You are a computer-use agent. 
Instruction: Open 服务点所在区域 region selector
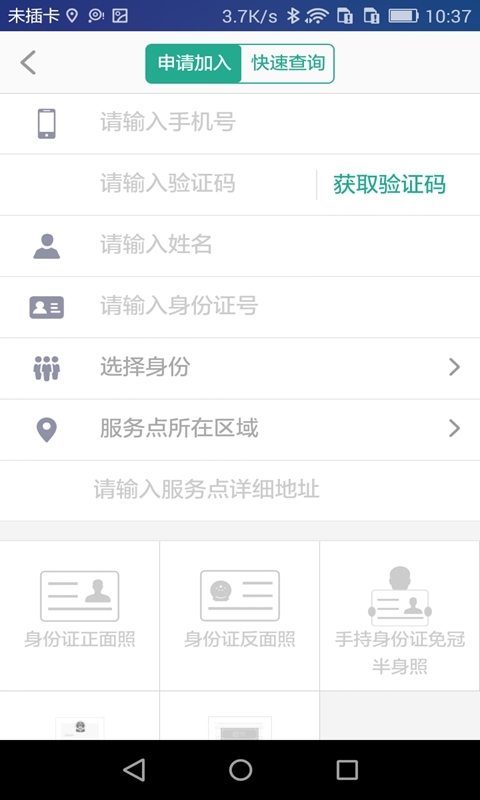click(240, 429)
